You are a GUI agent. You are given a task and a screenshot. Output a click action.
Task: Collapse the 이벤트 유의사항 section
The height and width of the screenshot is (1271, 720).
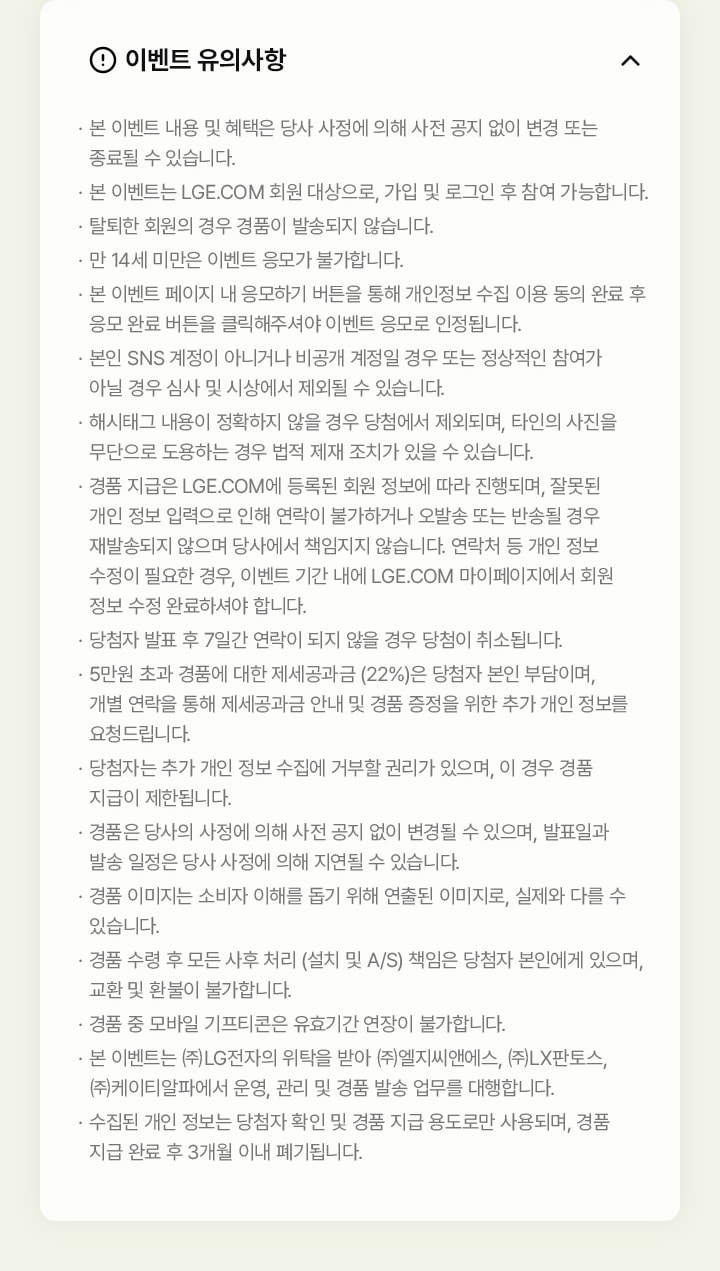point(630,60)
